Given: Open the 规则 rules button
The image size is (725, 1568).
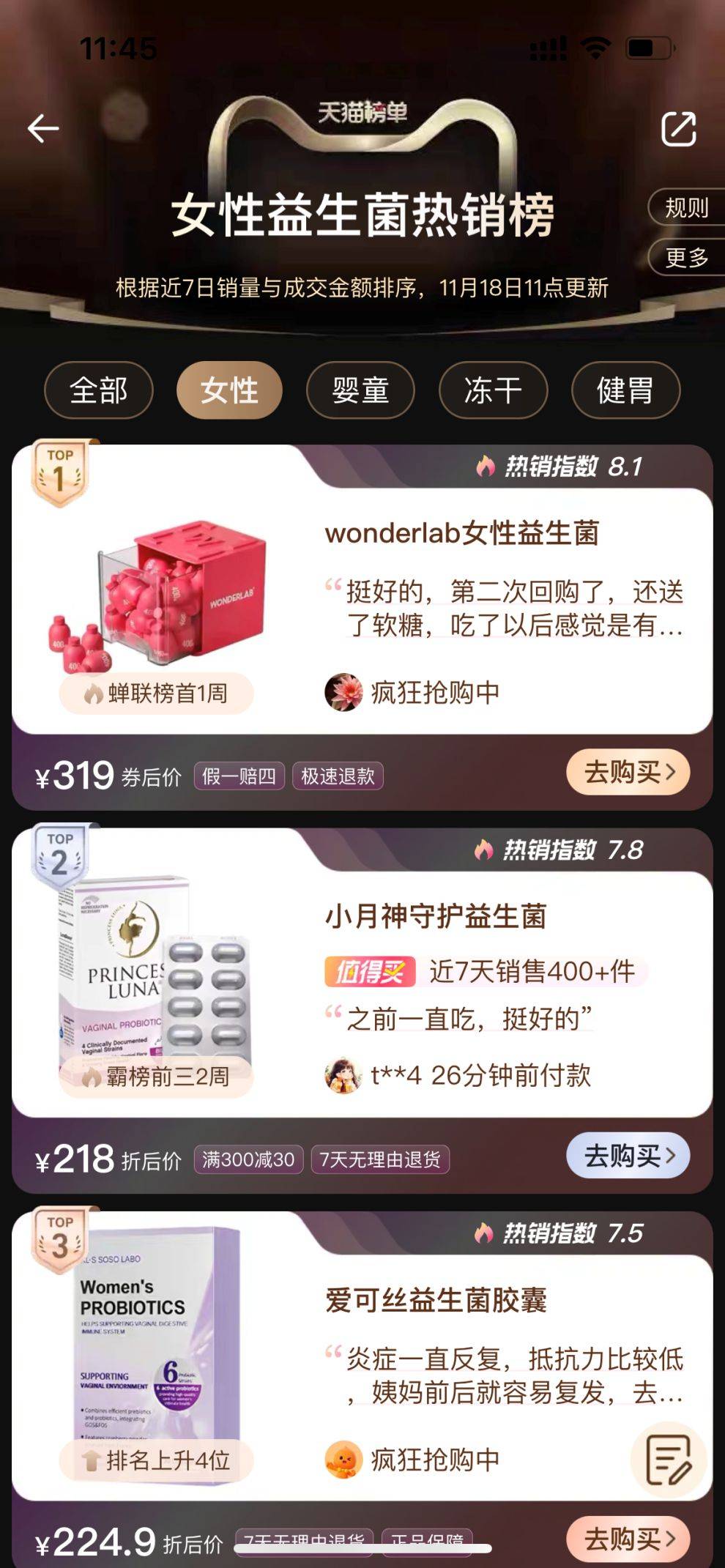Looking at the screenshot, I should click(685, 208).
